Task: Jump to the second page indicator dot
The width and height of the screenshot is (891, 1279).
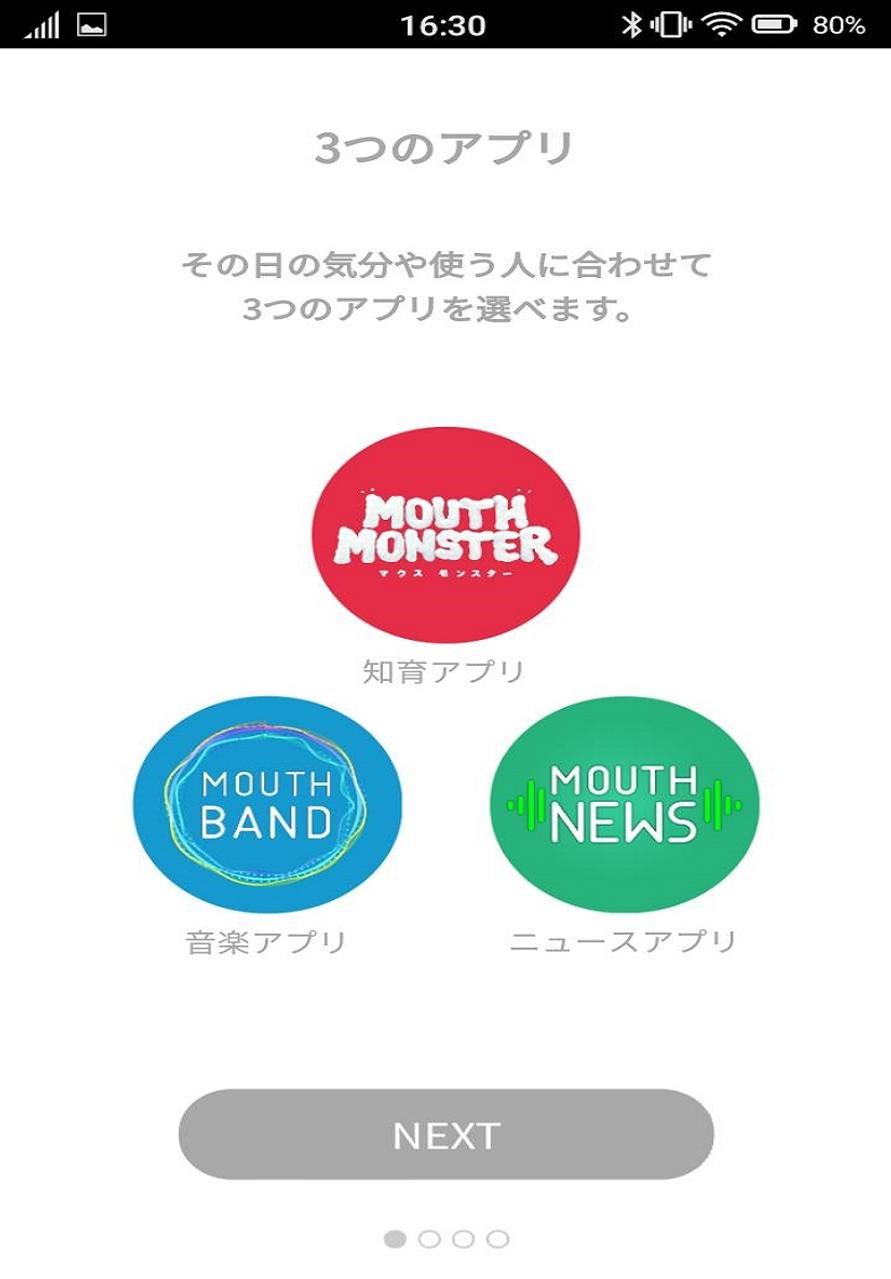Action: click(x=429, y=1239)
